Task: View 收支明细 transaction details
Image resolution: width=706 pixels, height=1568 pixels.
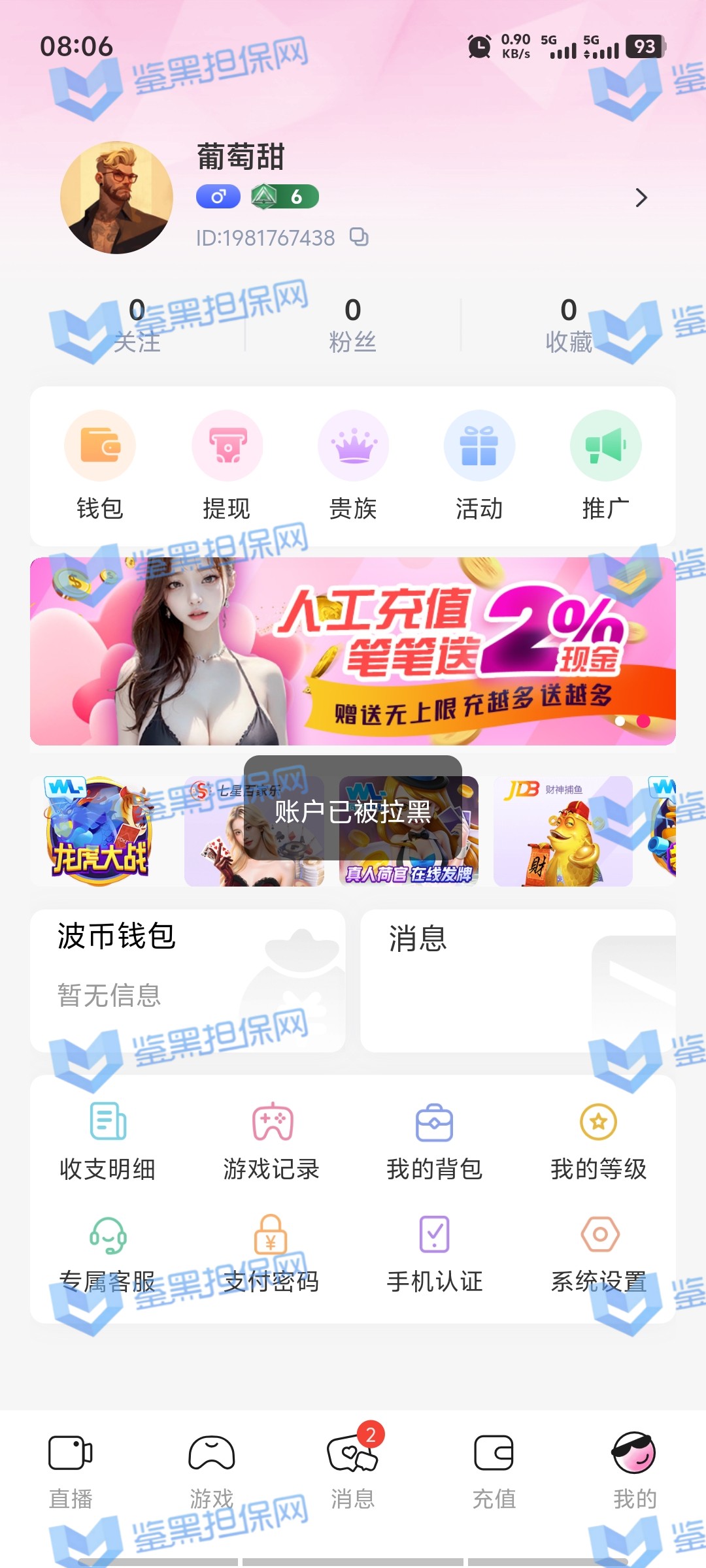Action: pos(108,1141)
